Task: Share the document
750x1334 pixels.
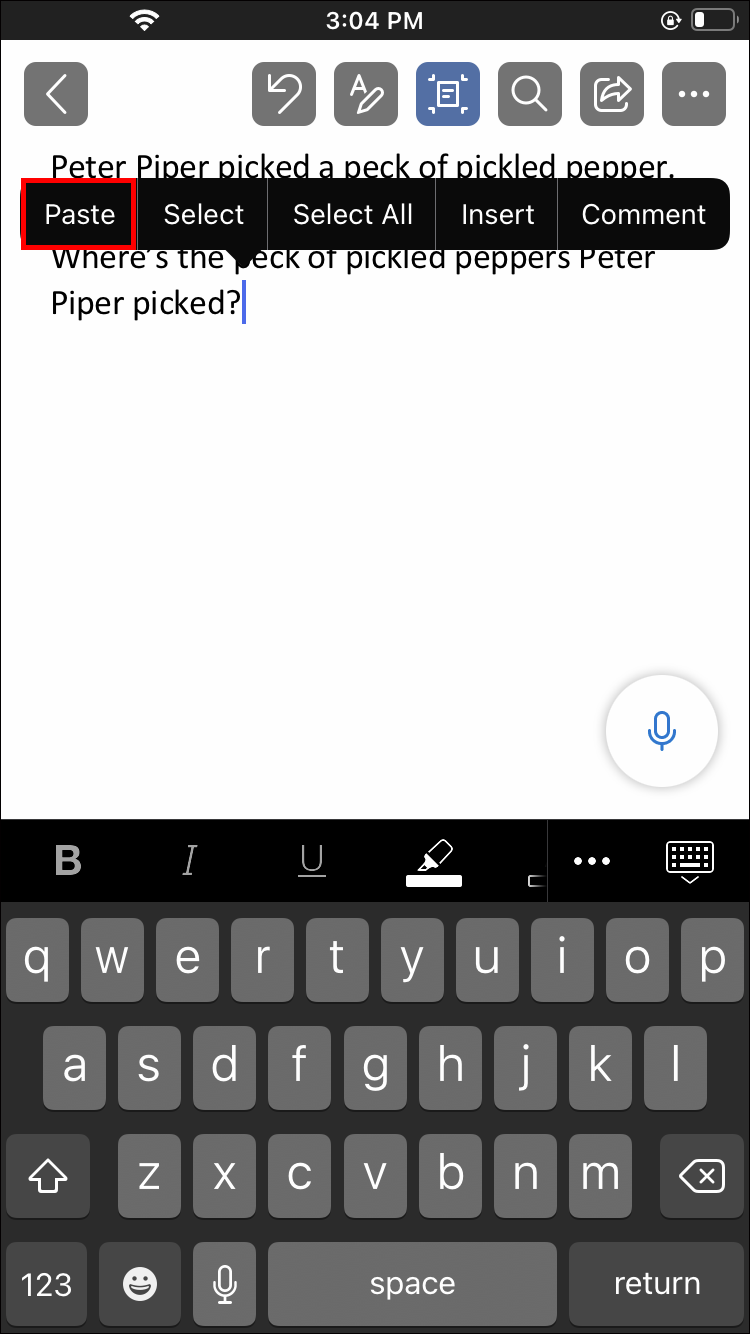Action: (612, 94)
